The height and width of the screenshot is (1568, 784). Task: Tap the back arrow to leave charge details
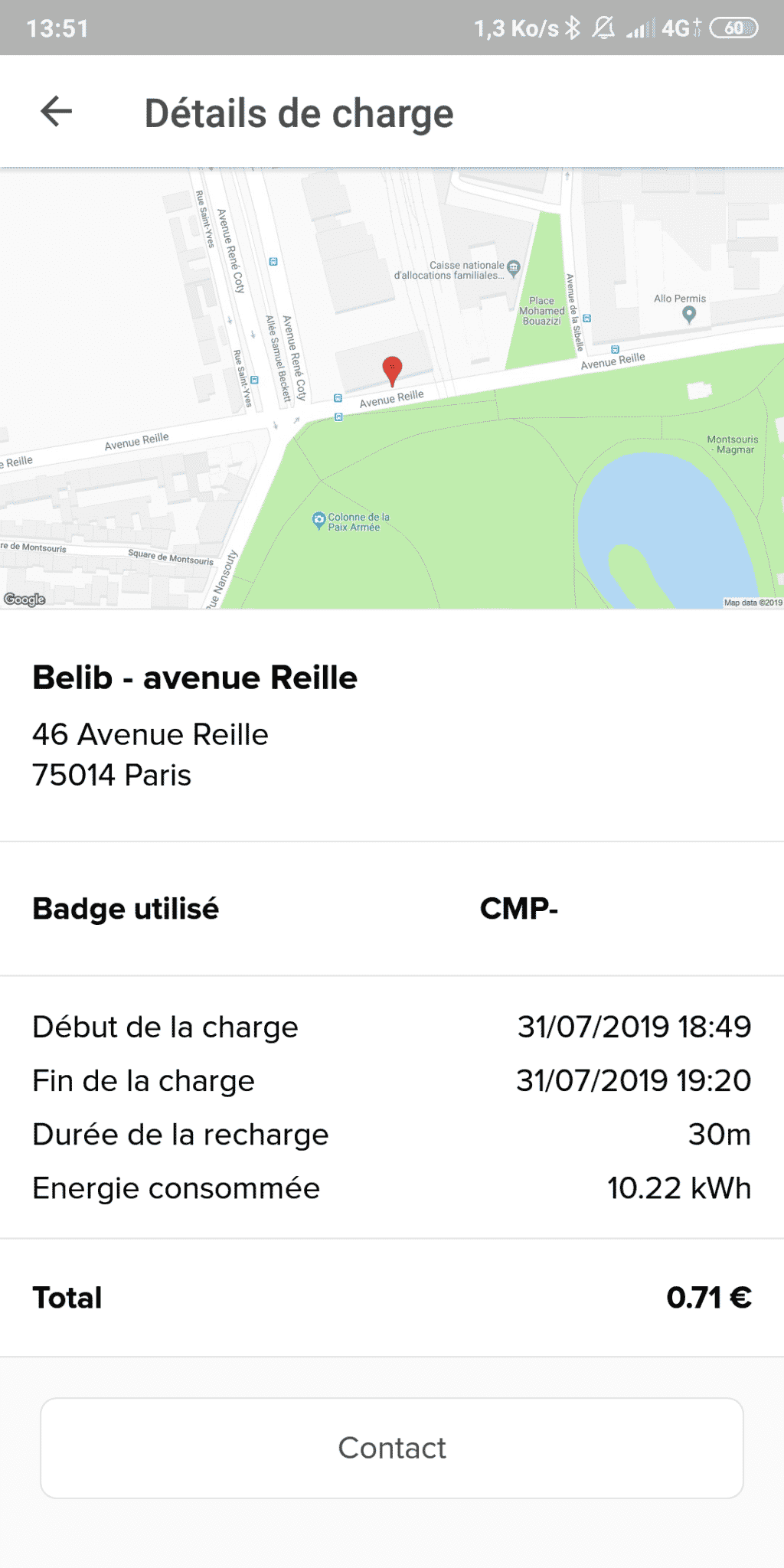[57, 111]
